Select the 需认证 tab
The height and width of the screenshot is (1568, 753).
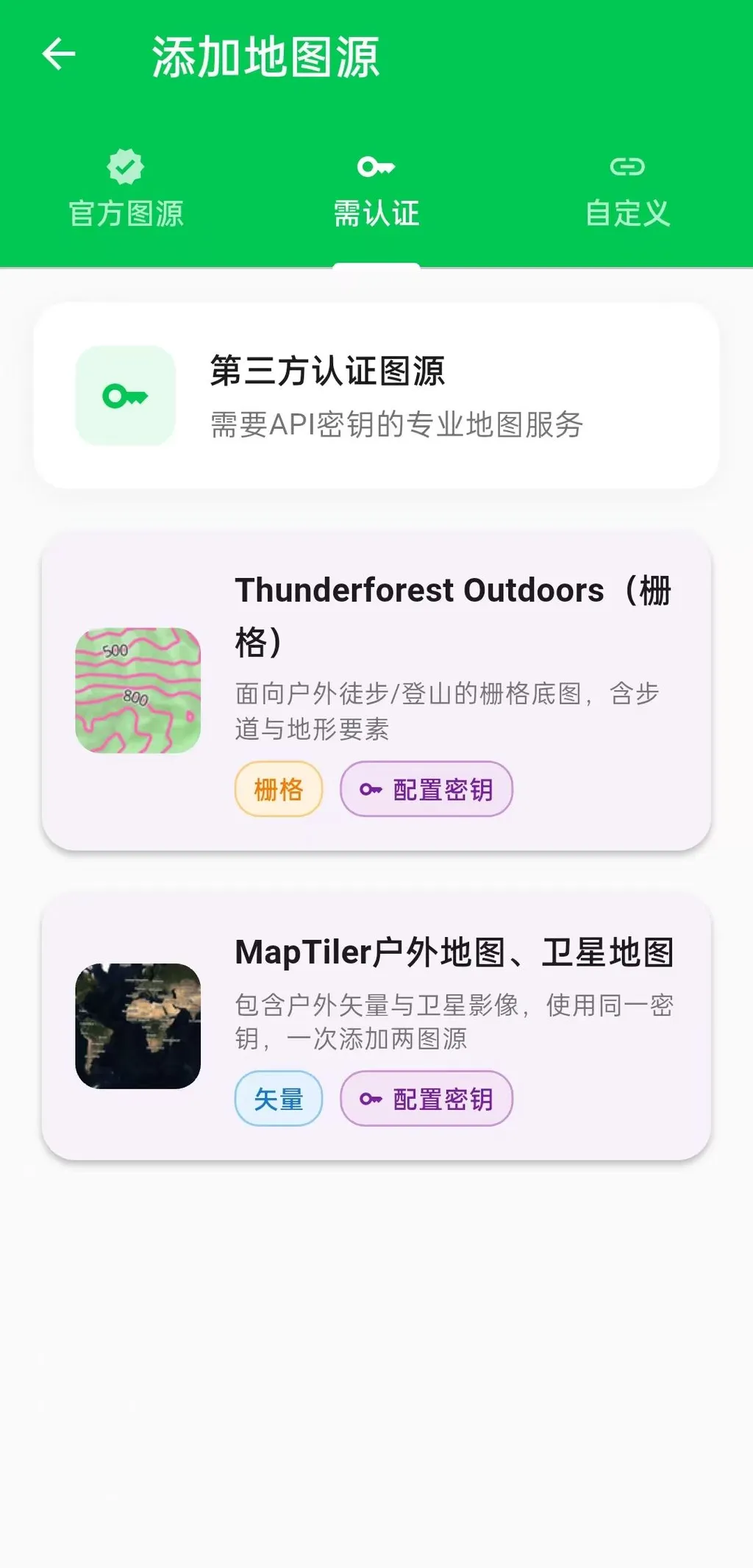coord(376,191)
